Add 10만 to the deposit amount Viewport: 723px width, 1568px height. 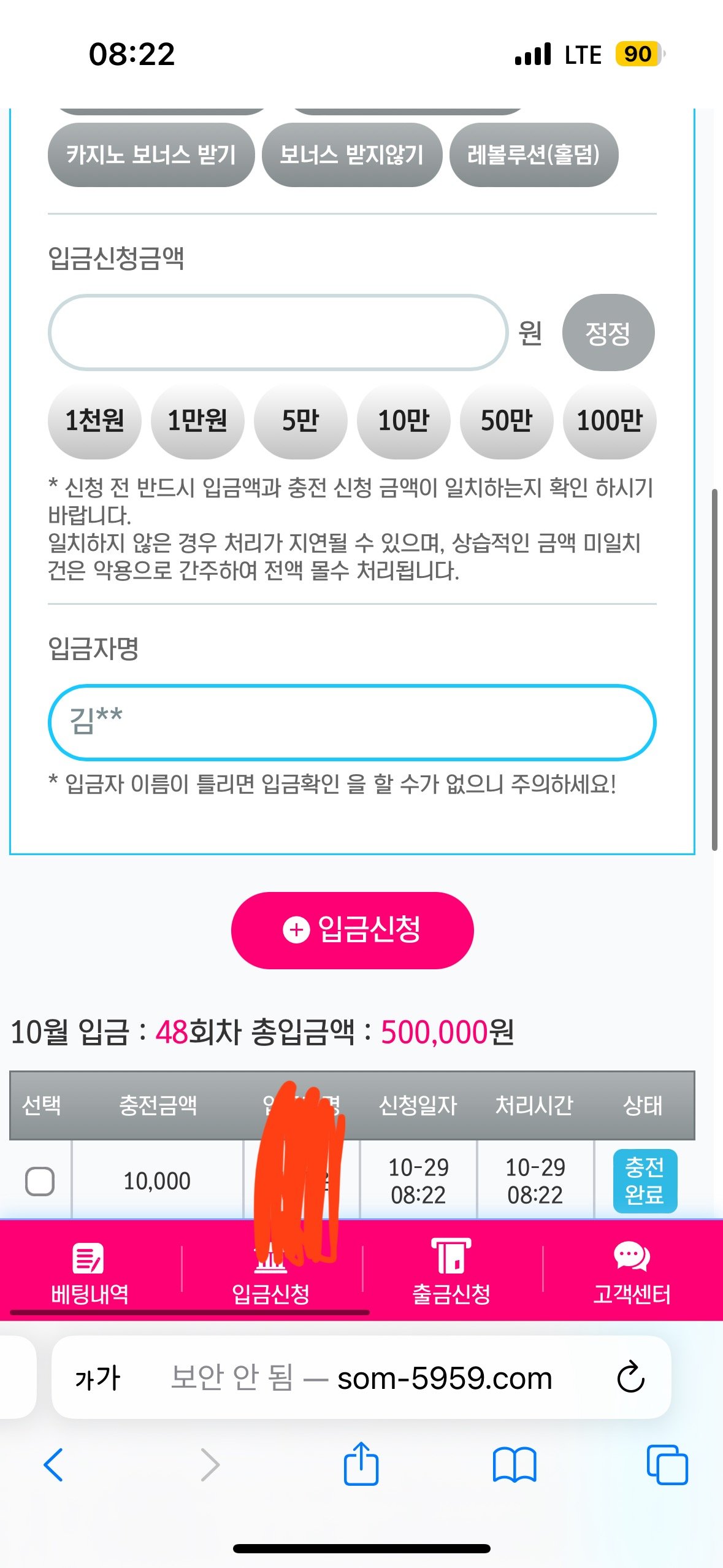click(404, 421)
